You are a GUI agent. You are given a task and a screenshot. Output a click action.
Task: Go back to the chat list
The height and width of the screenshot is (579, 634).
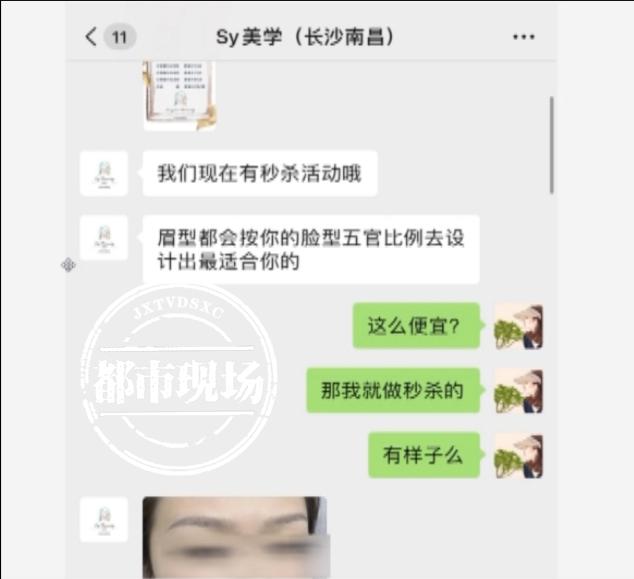pos(92,37)
